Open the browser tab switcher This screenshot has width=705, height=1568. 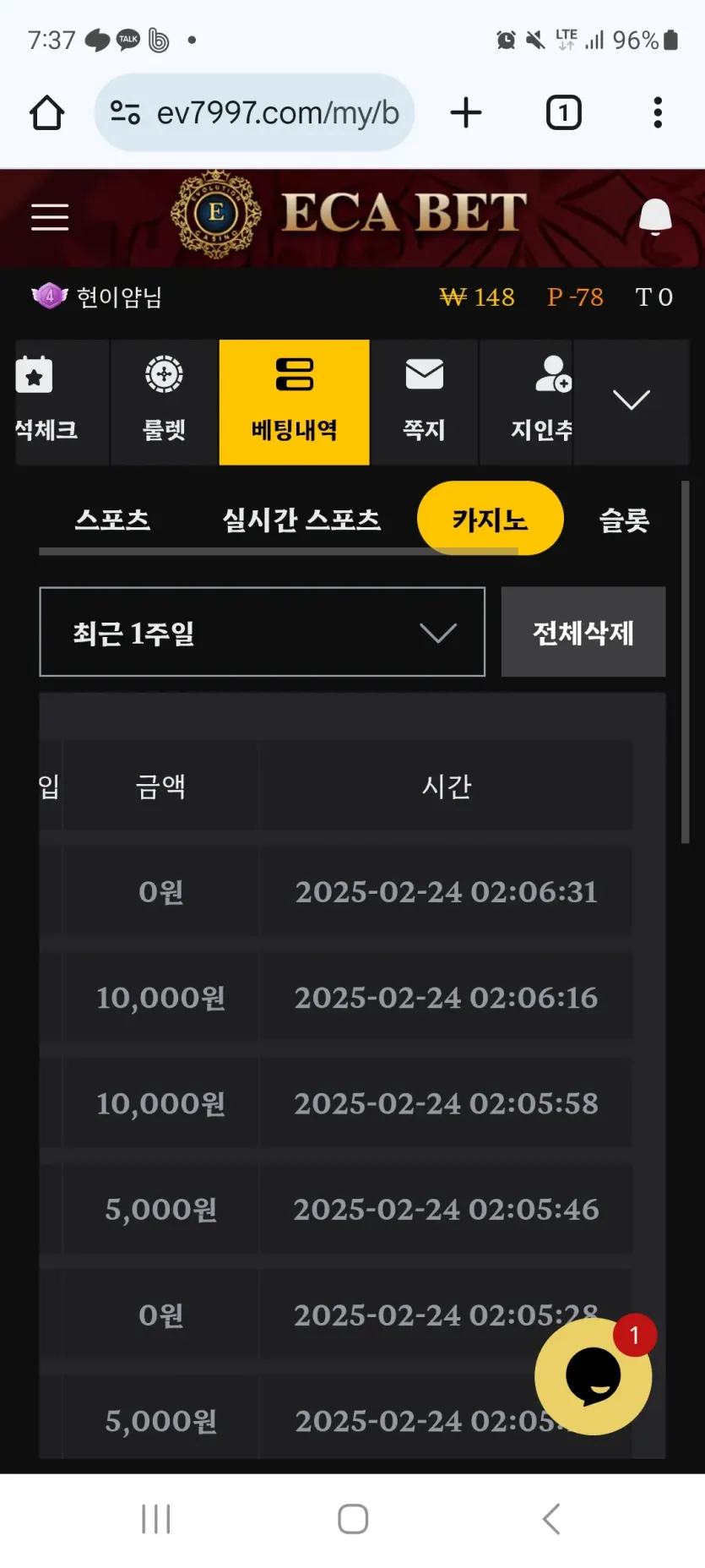[x=563, y=112]
